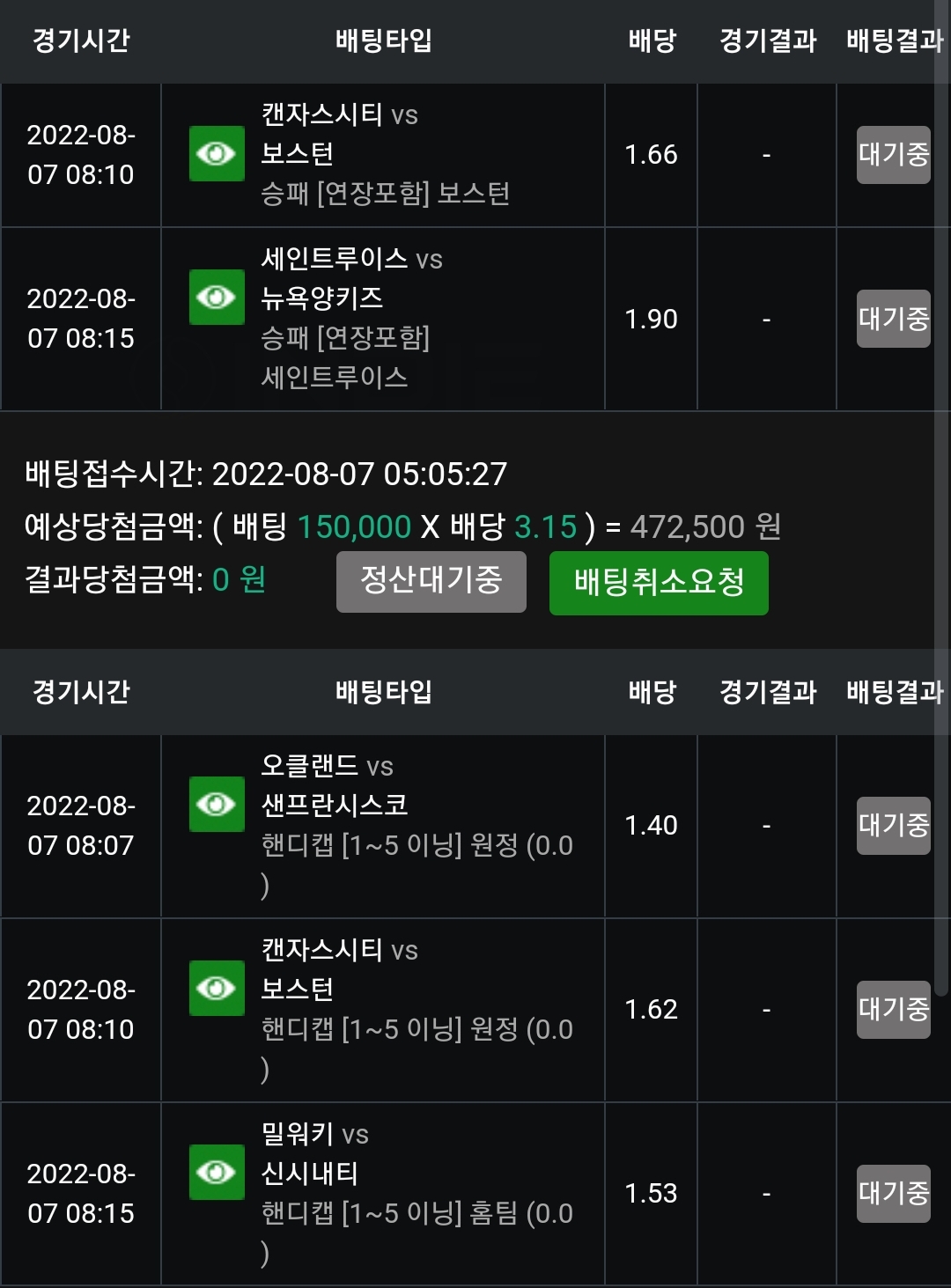Viewport: 951px width, 1288px height.
Task: Request bet cancellation with 배팅취소요청
Action: (x=659, y=583)
